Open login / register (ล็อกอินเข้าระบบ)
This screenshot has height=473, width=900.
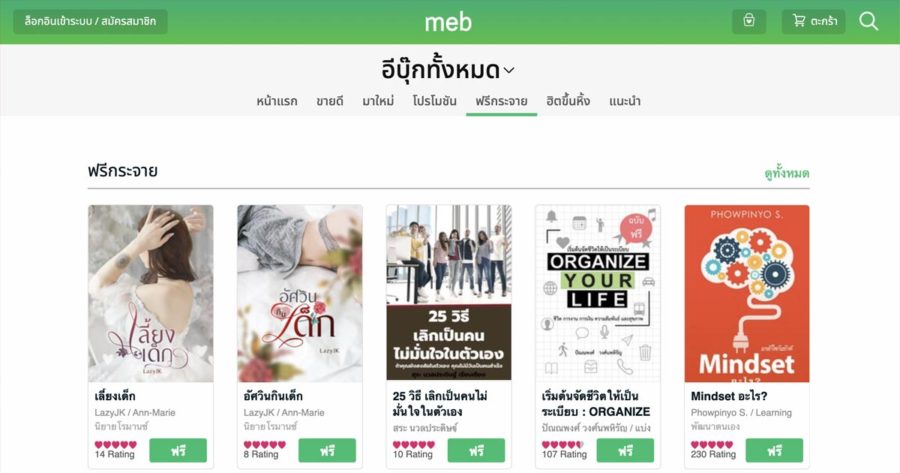click(90, 21)
